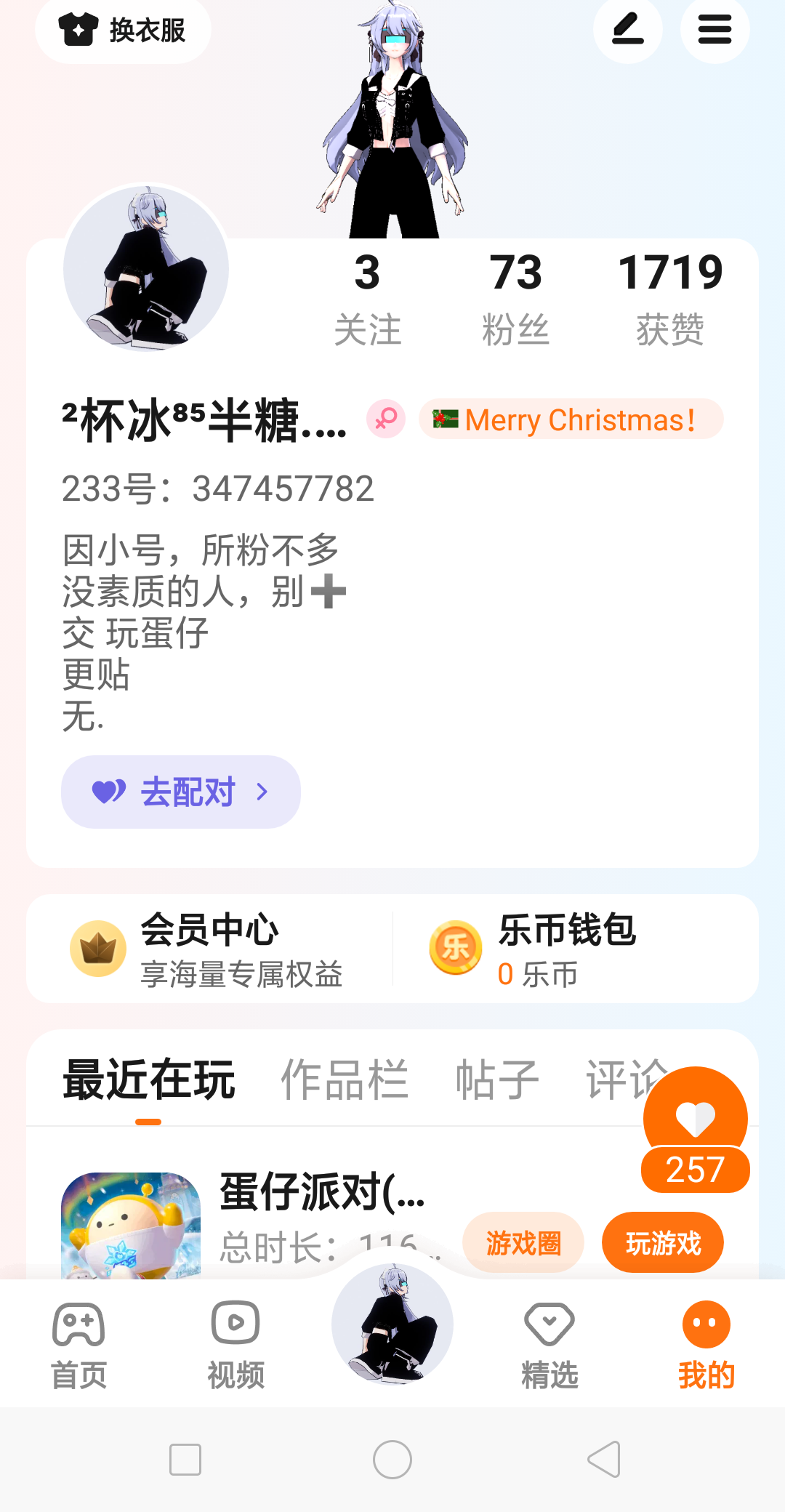Open the edit profile pencil icon
785x1512 pixels.
[627, 31]
